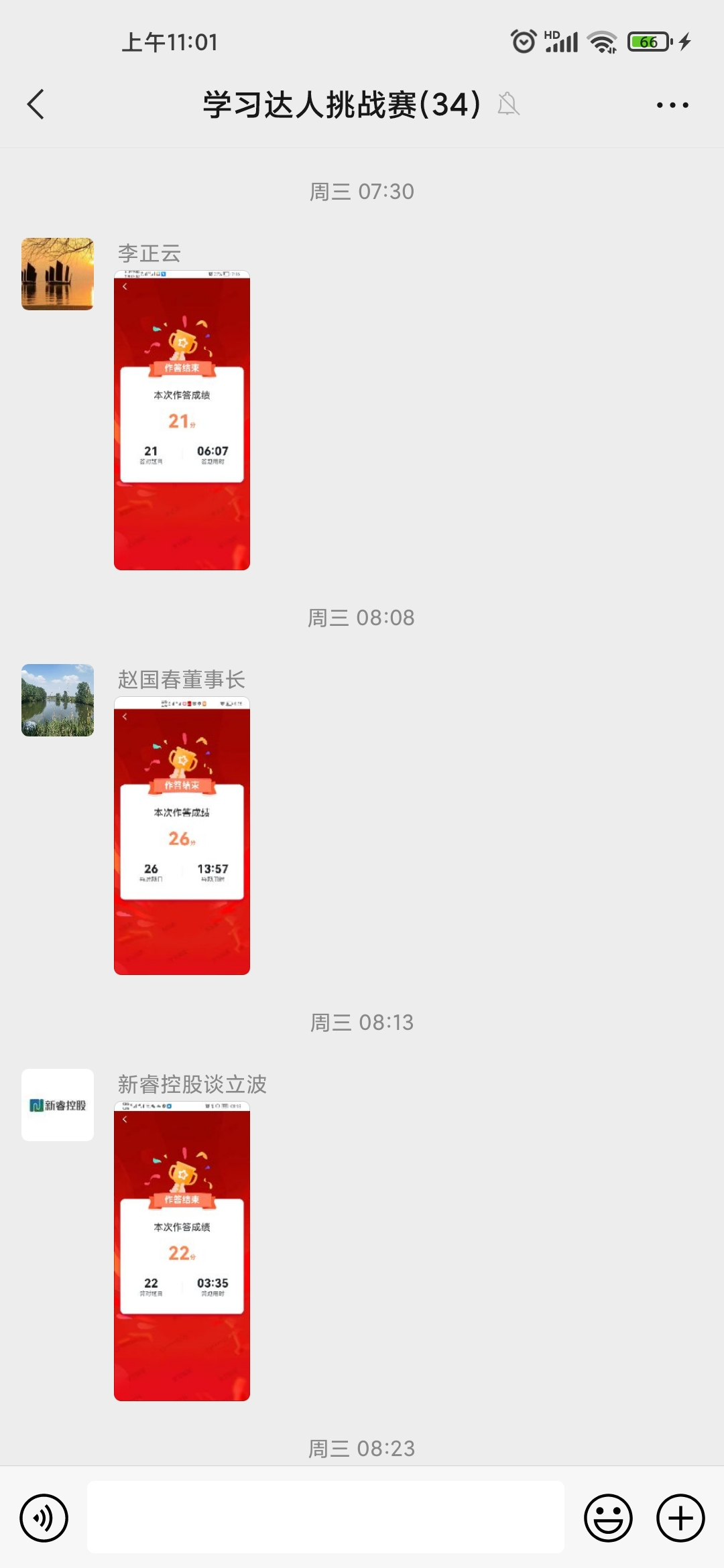This screenshot has height=1568, width=724.
Task: Open 新睿控股谈立波's profile avatar
Action: (58, 1105)
